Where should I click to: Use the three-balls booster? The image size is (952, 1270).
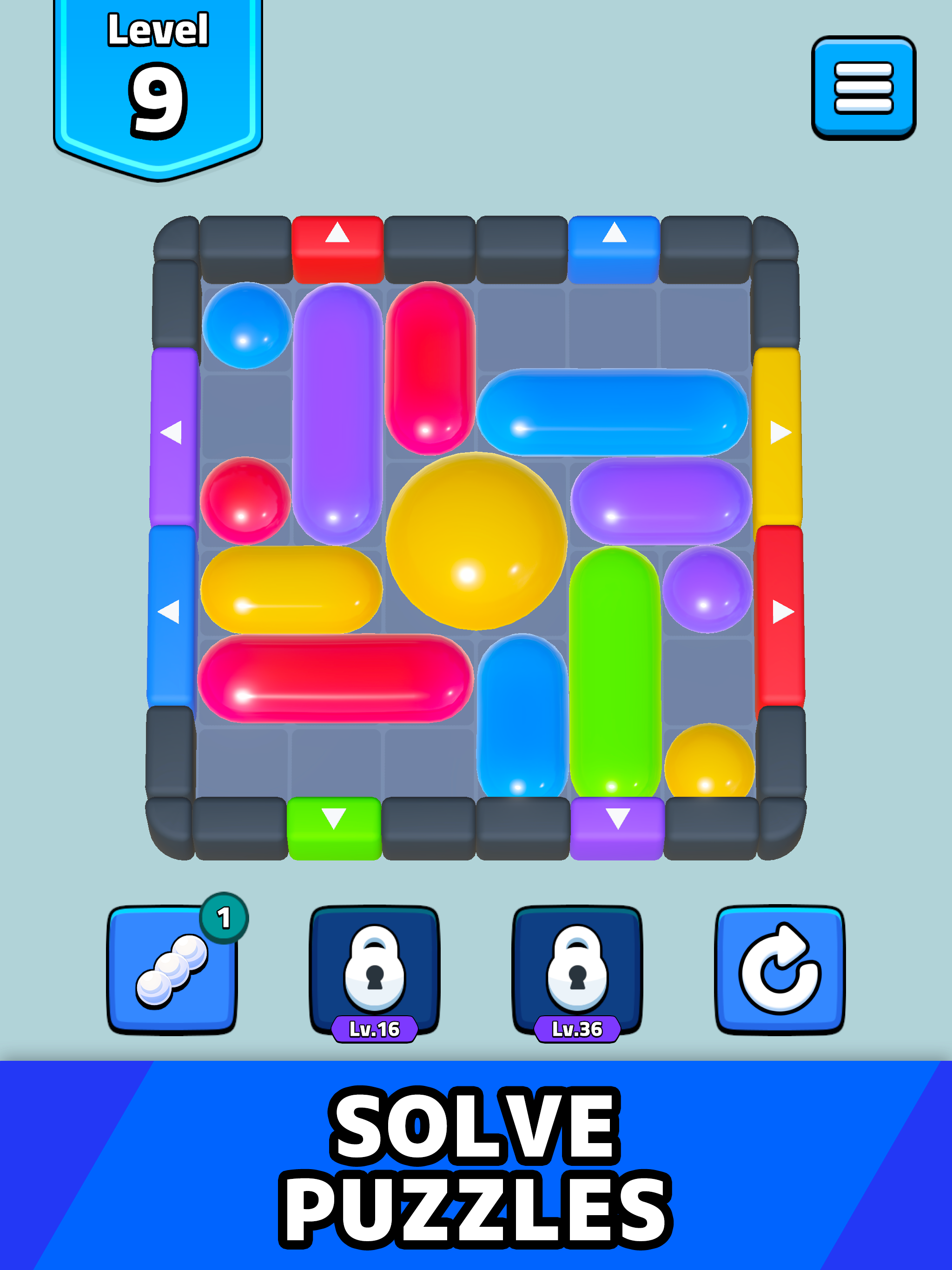coord(172,969)
